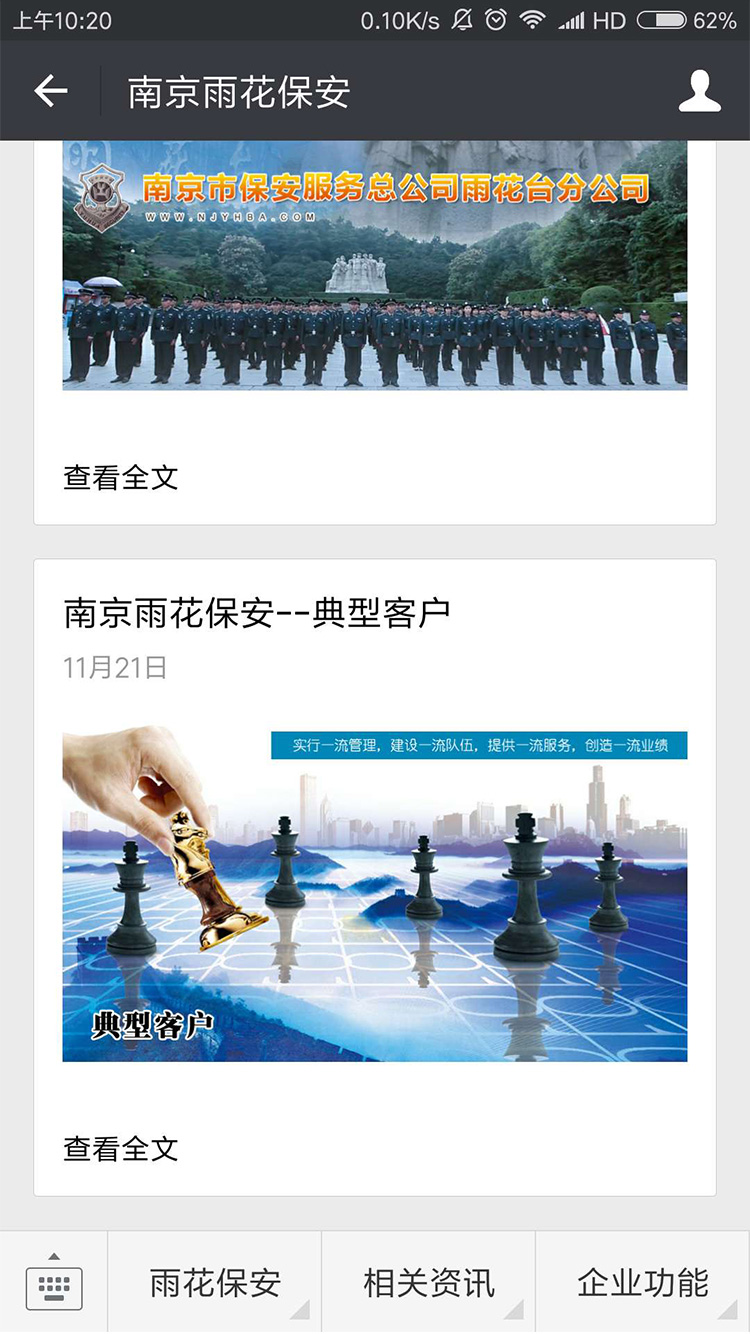Go back from 南京雨花保安 page

coord(50,92)
